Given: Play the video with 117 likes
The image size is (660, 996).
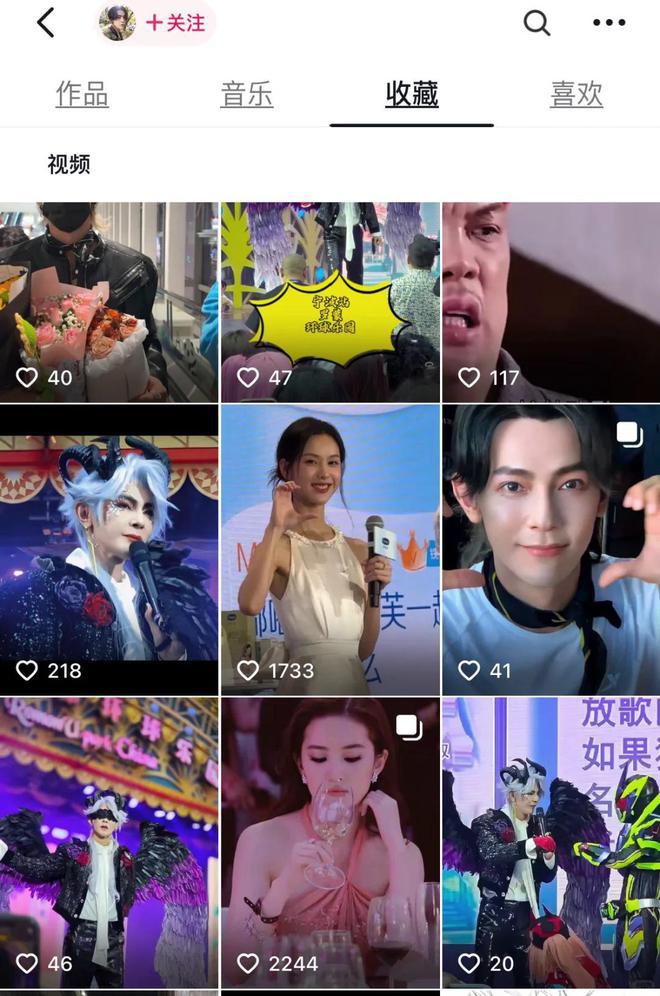Looking at the screenshot, I should (x=551, y=300).
